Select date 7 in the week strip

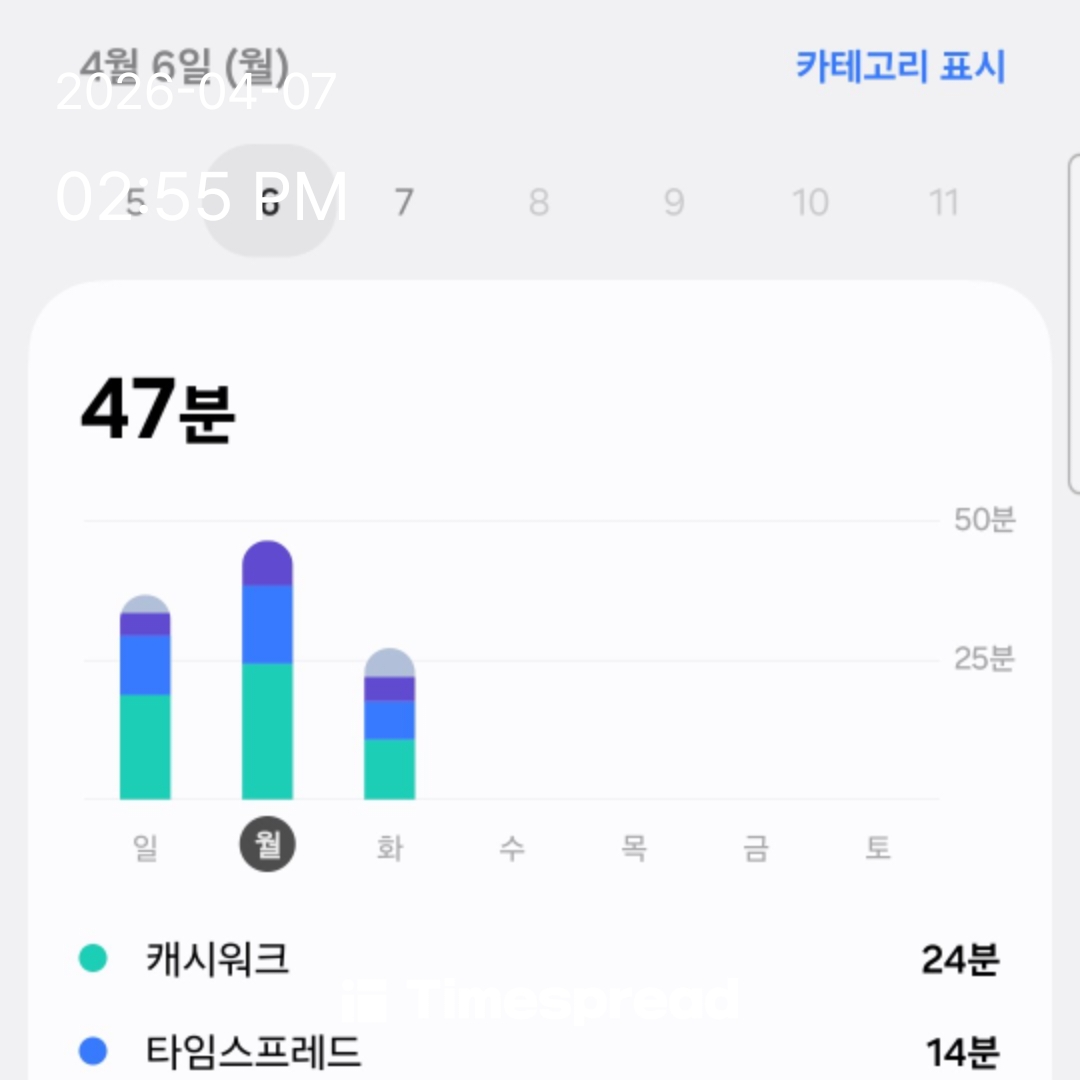tap(403, 203)
